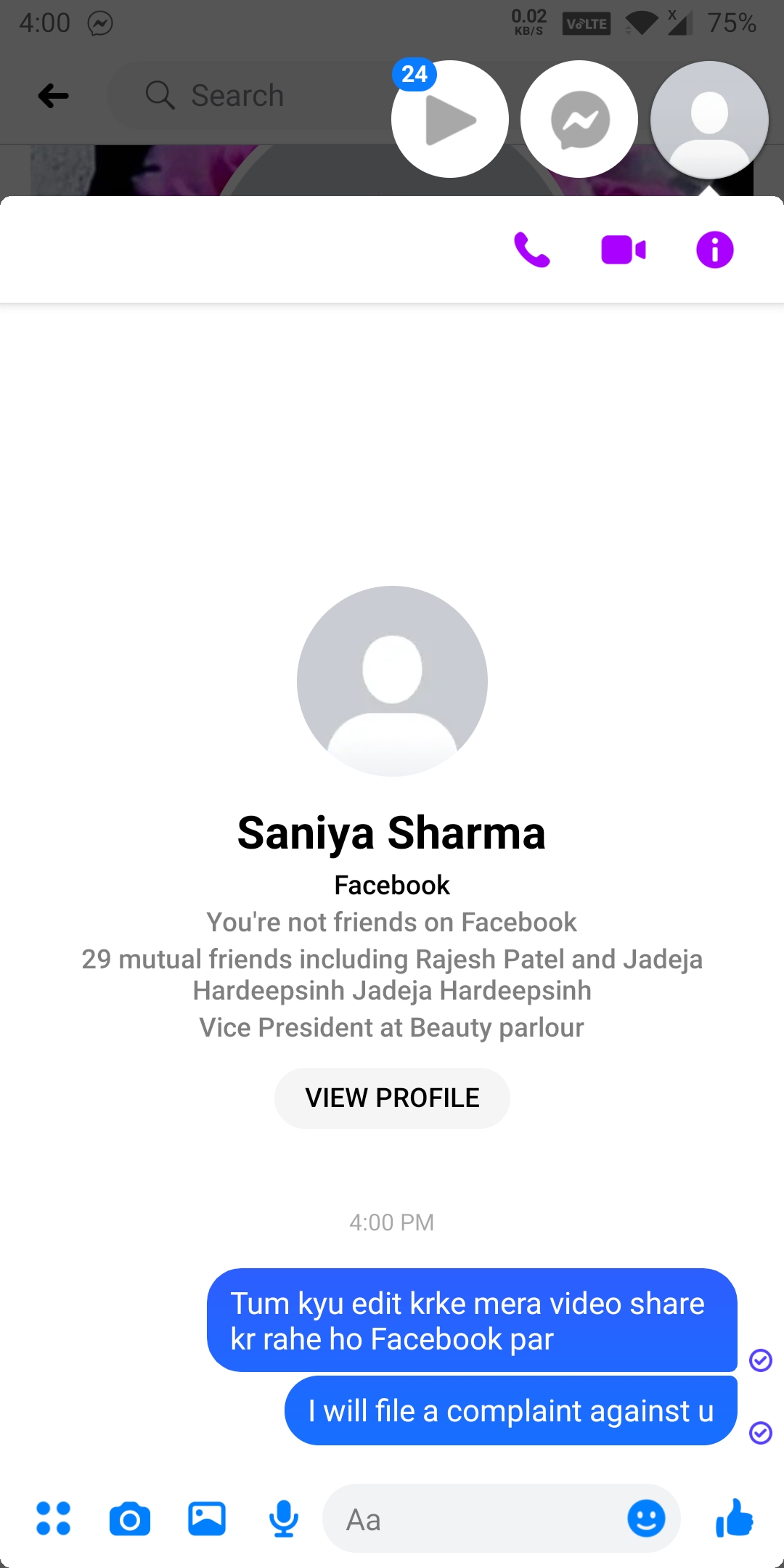This screenshot has height=1568, width=784.
Task: Open the emoji picker in message field
Action: tap(646, 1519)
